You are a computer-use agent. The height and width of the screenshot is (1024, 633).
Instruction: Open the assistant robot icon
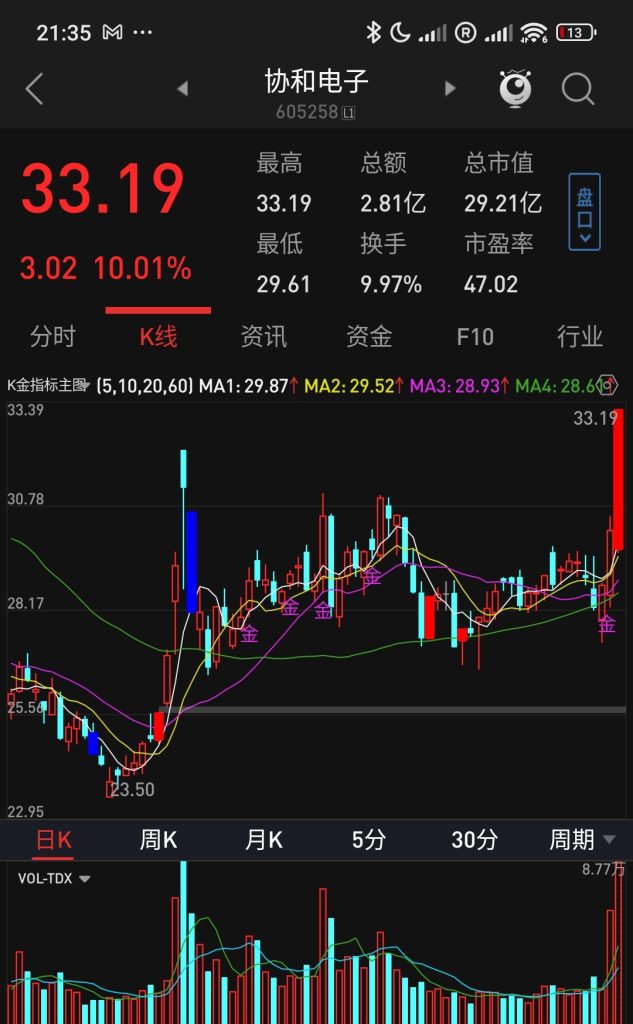pyautogui.click(x=516, y=89)
